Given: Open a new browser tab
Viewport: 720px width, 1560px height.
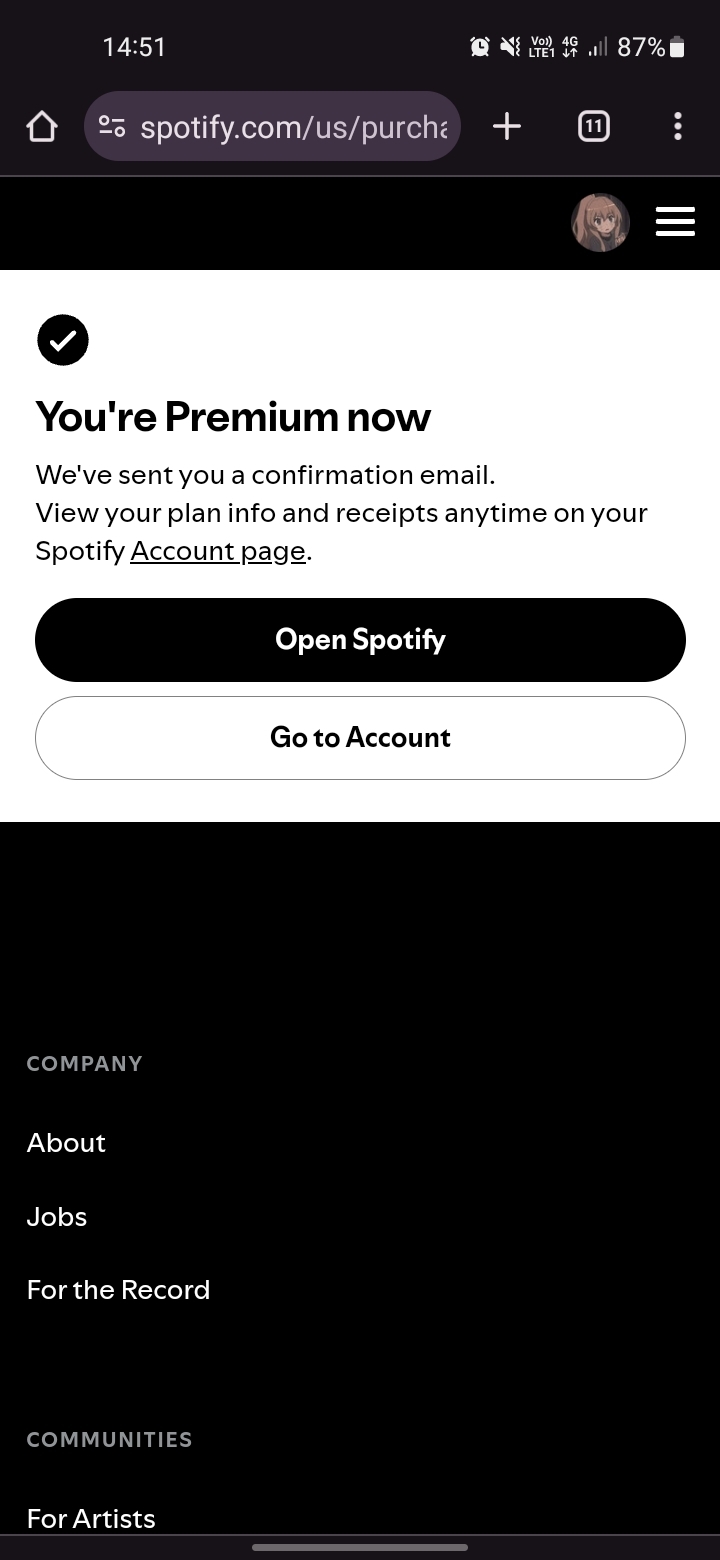Looking at the screenshot, I should click(x=507, y=126).
